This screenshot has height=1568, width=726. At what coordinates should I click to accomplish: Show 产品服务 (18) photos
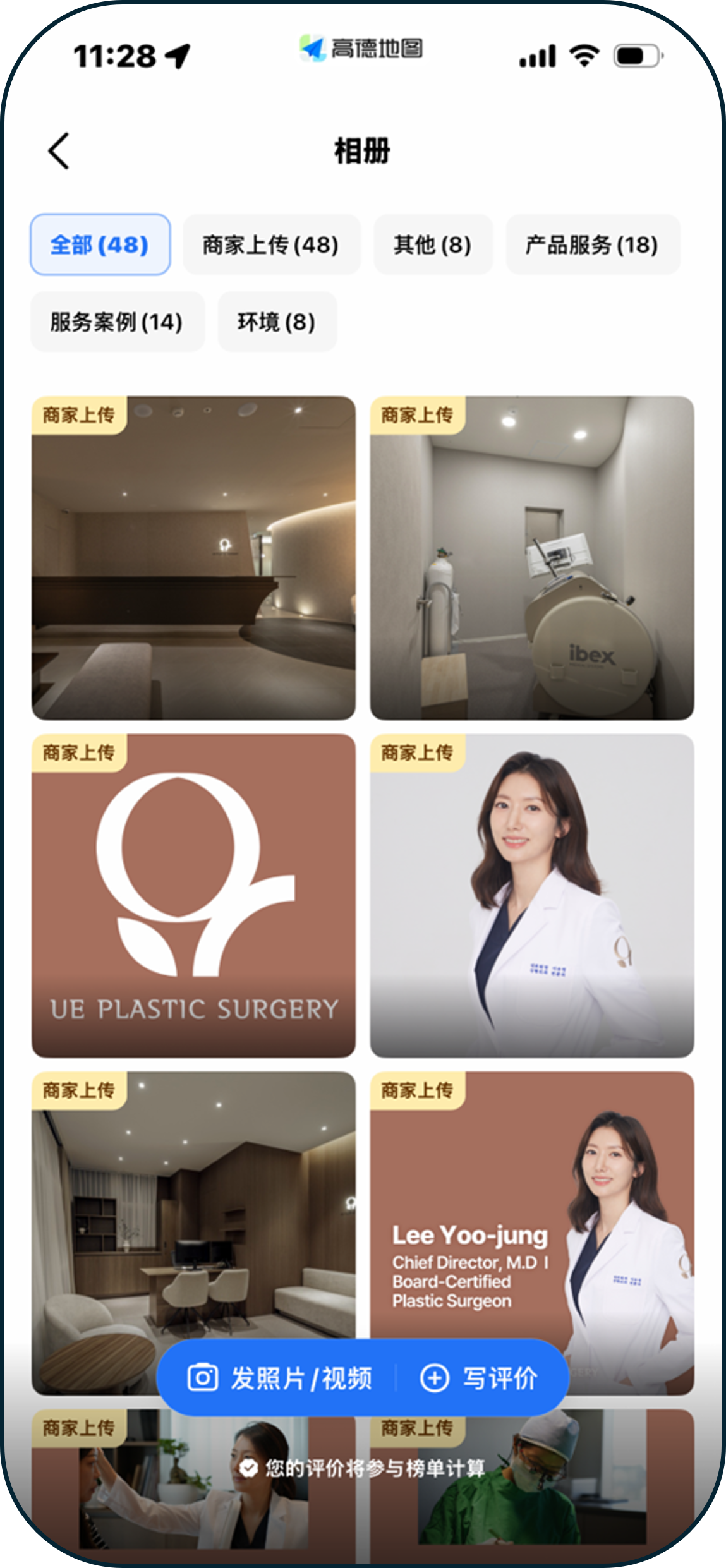[592, 244]
